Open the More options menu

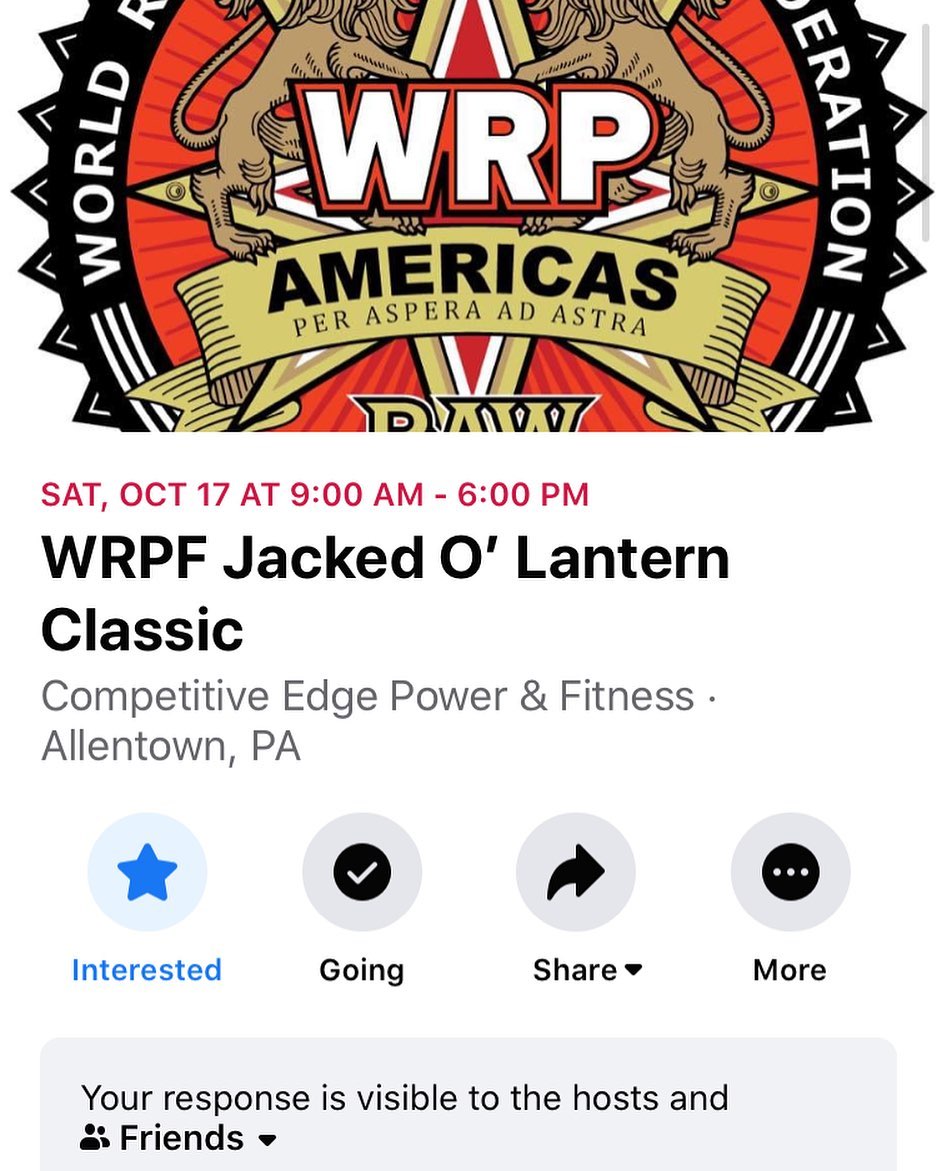790,872
